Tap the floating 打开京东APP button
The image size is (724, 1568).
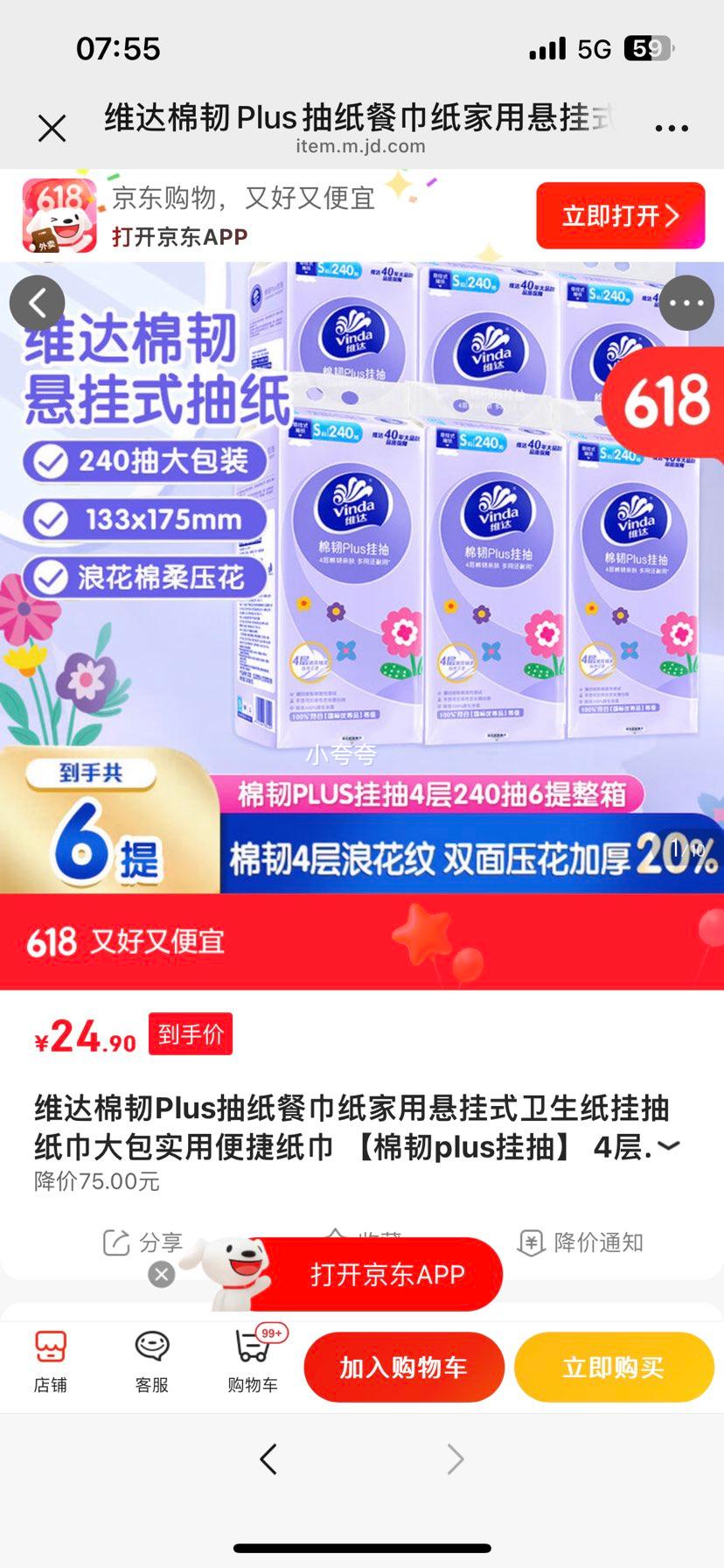386,1275
